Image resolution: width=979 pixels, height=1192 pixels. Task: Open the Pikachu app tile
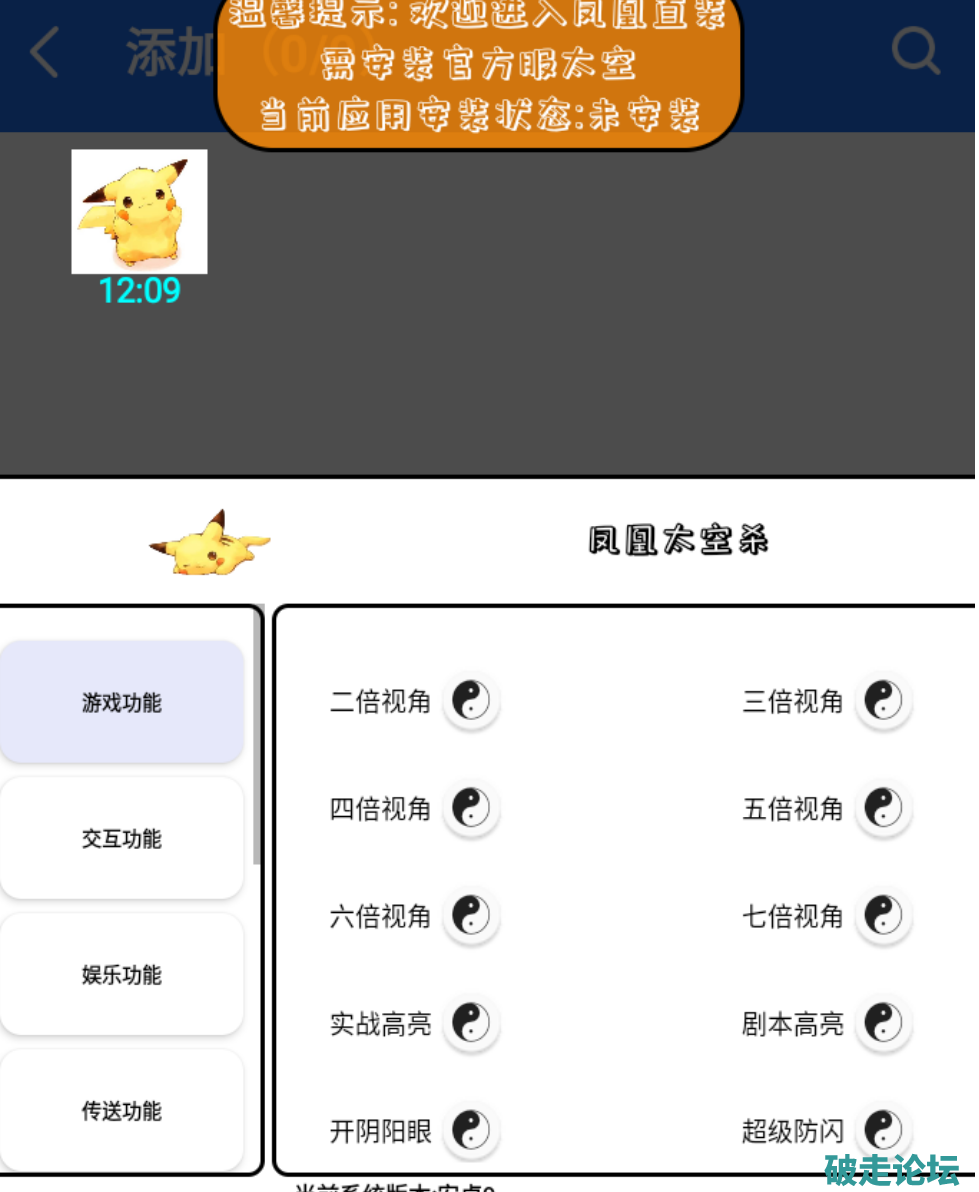coord(139,212)
